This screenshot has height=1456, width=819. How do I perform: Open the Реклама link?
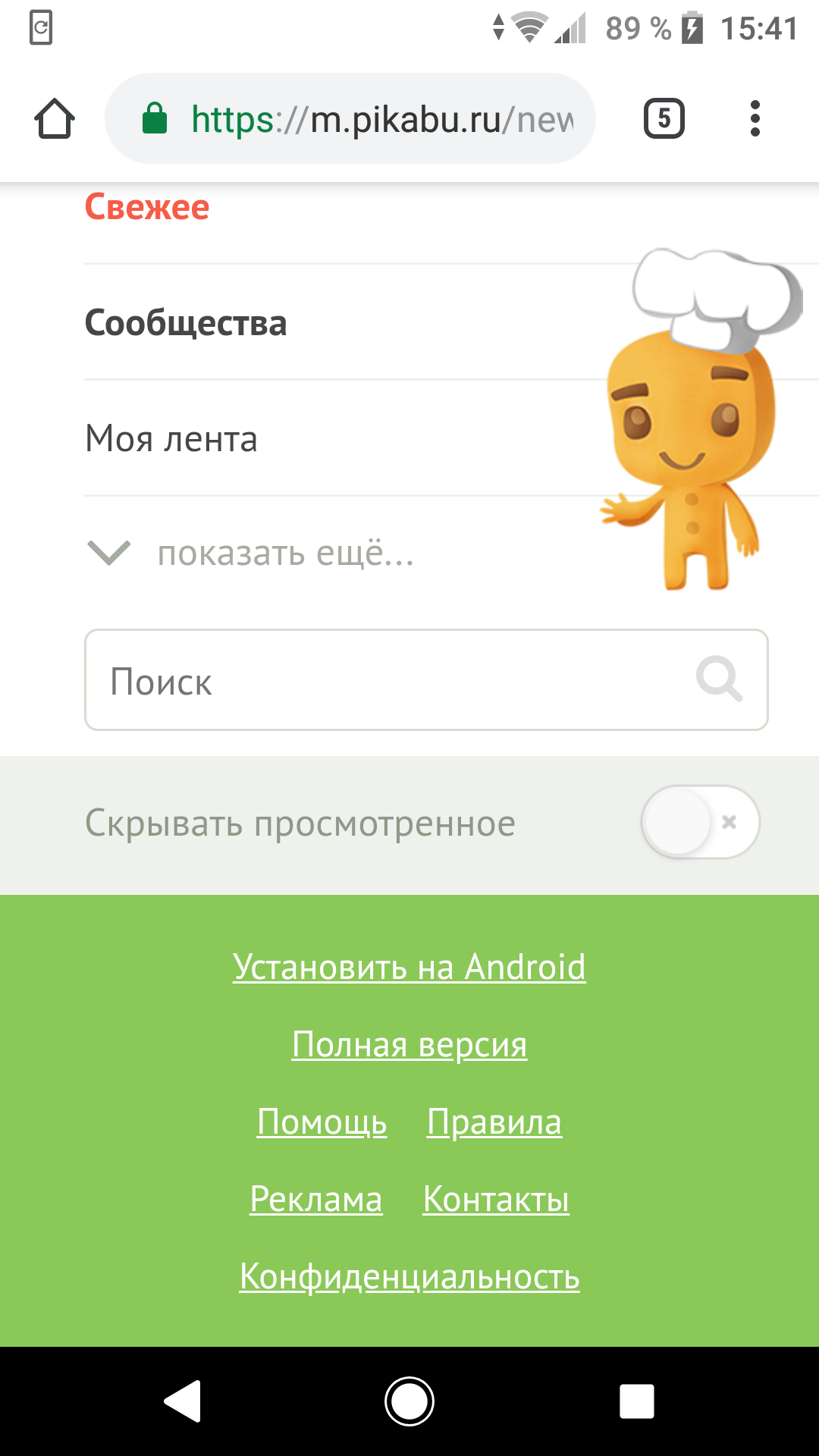[316, 1199]
